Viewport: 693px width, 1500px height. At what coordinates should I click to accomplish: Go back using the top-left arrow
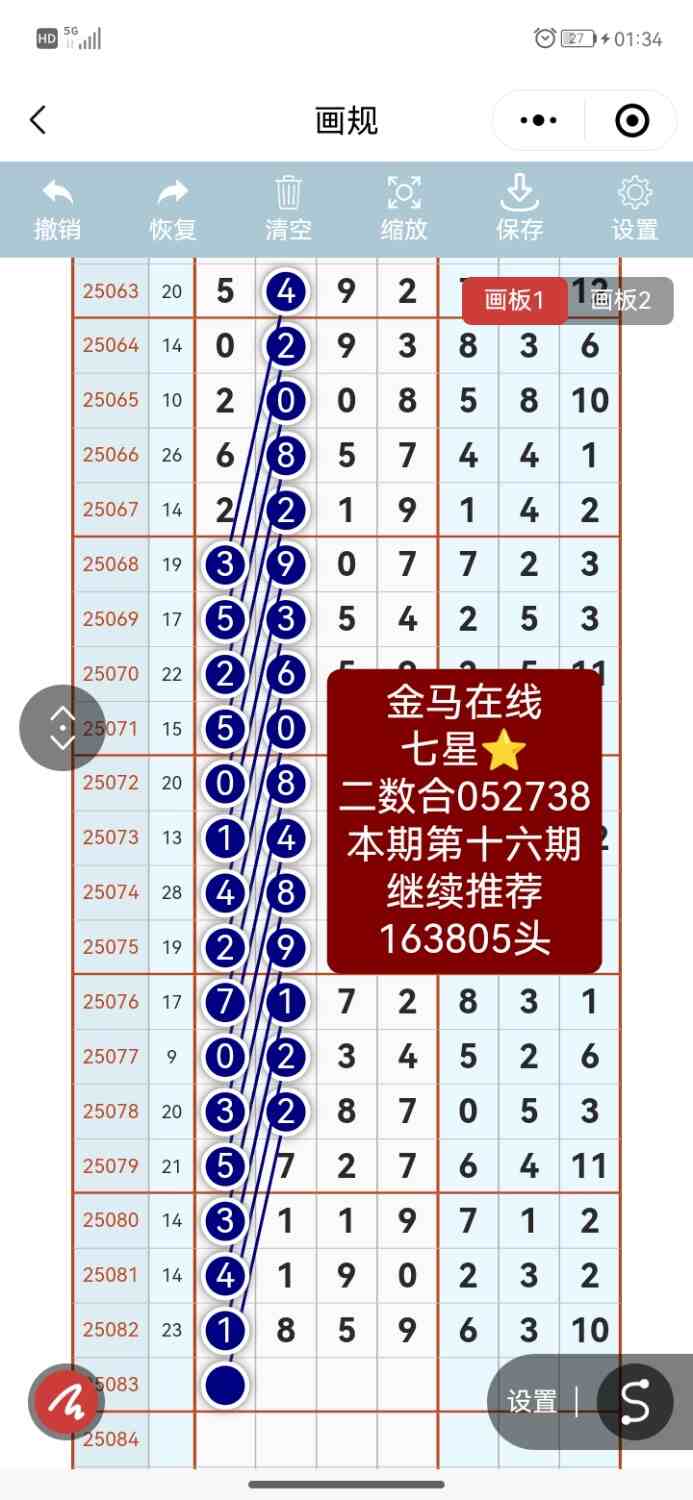[38, 121]
